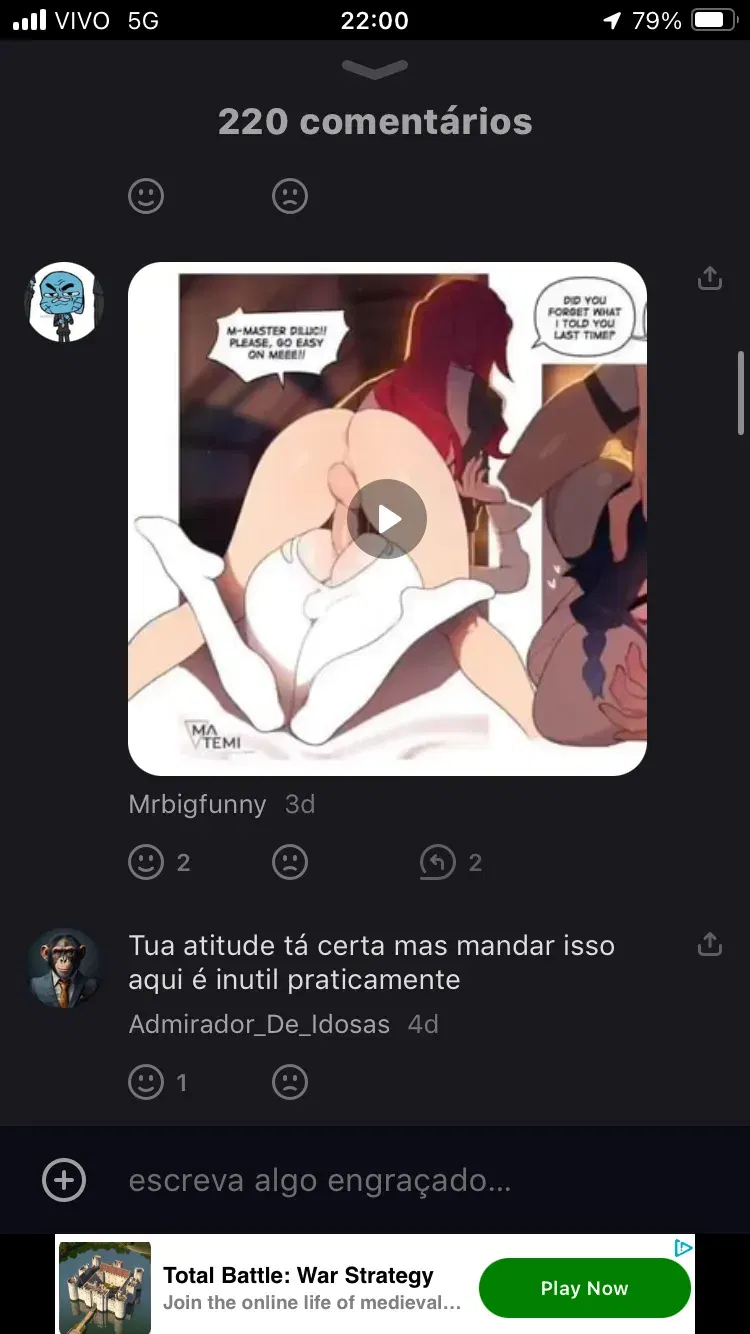Tap the frown icon under Mrbigfunny's comment
This screenshot has width=750, height=1334.
290,862
